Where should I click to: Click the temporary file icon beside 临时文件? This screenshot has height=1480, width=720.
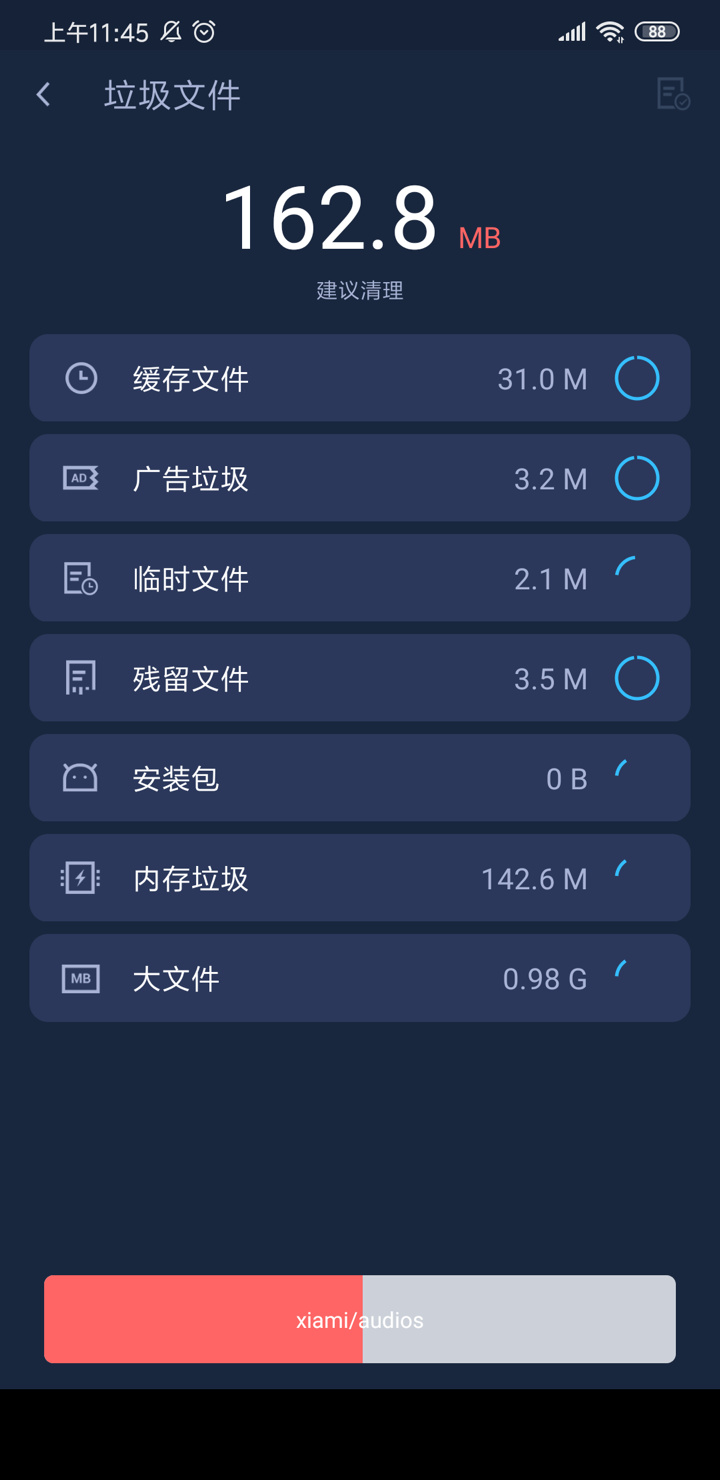[80, 578]
